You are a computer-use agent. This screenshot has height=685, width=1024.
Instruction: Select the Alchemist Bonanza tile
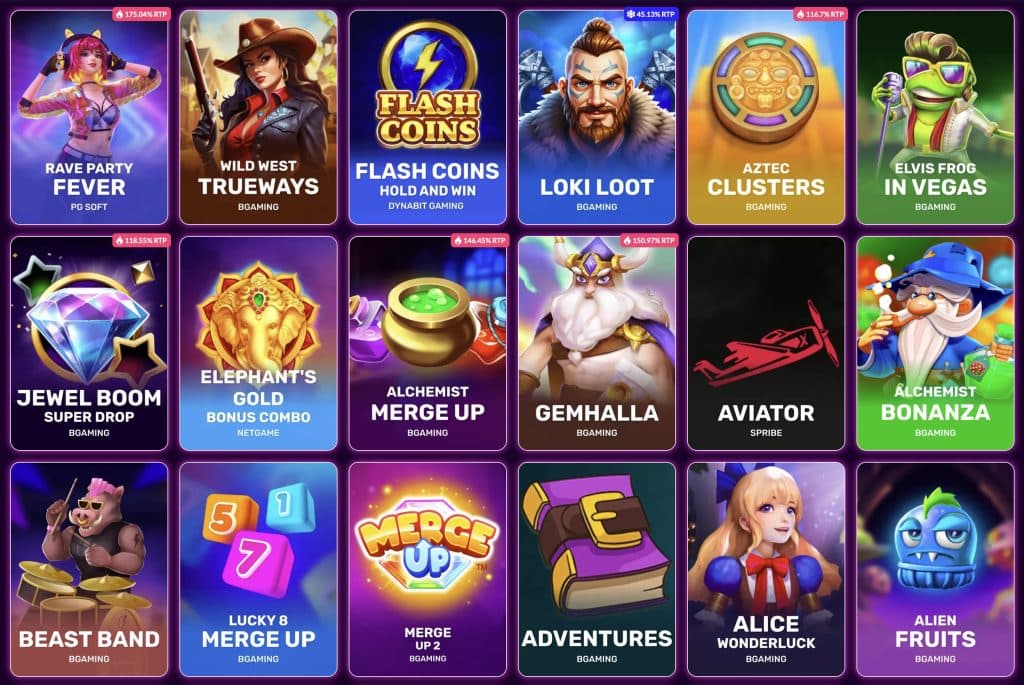pyautogui.click(x=935, y=343)
